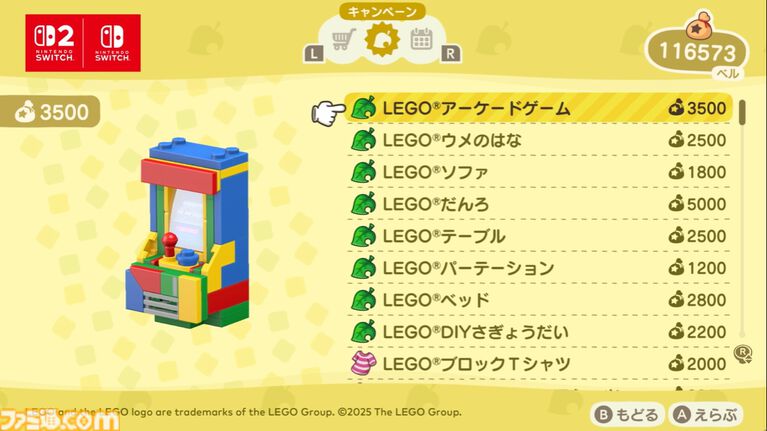Image resolution: width=767 pixels, height=431 pixels.
Task: Choose the LEGO ブロックTシャツ row
Action: pos(540,365)
